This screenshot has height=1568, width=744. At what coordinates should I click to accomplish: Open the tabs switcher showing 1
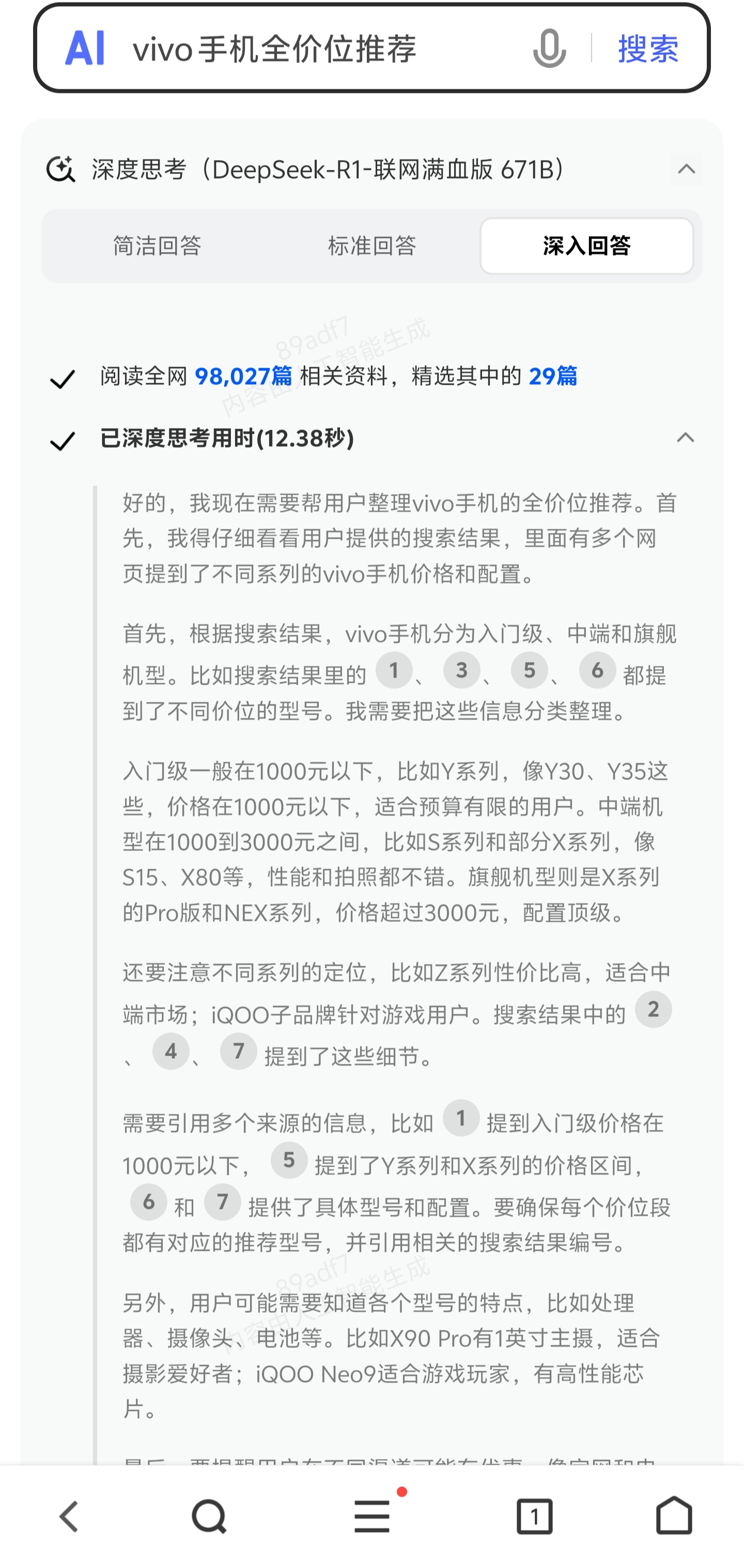(x=534, y=1516)
